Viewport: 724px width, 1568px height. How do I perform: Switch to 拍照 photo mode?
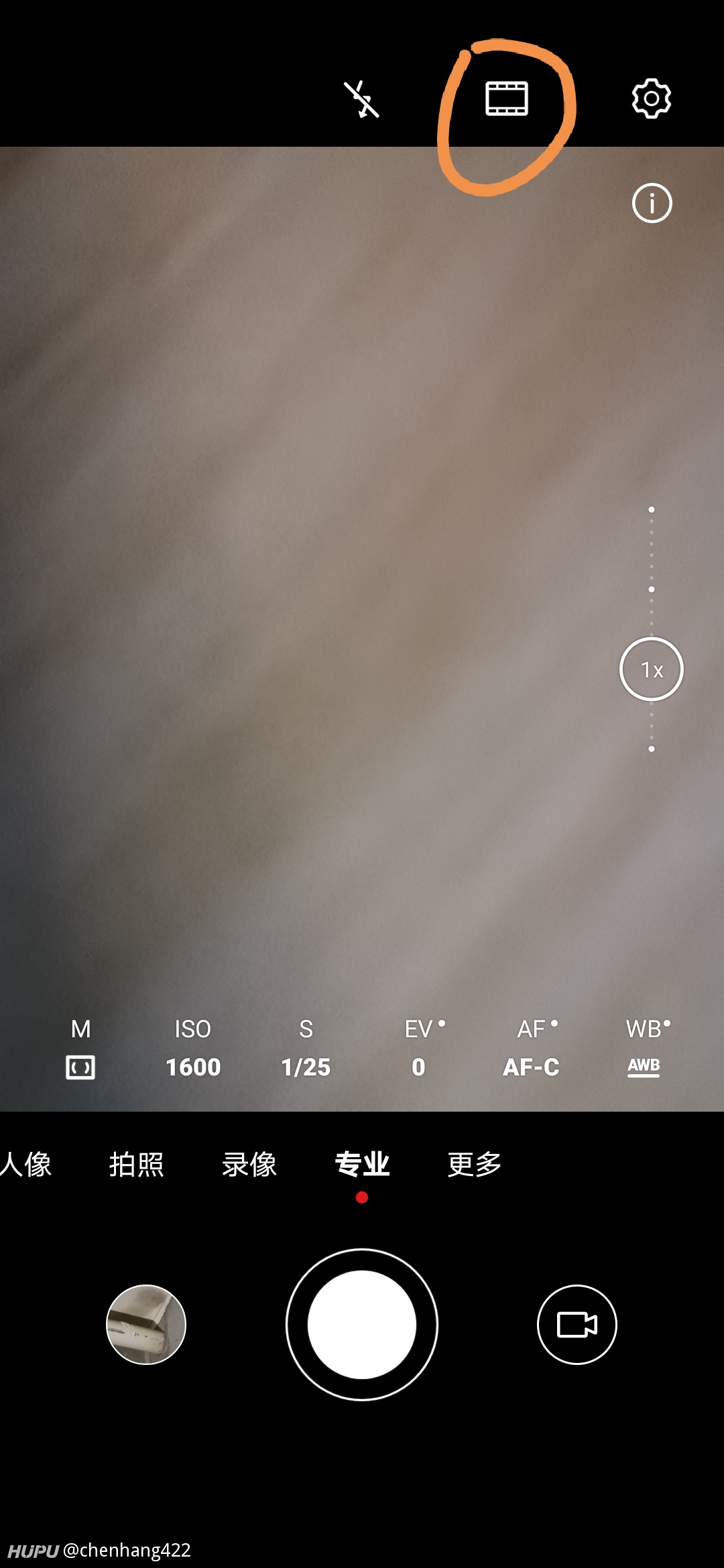pyautogui.click(x=137, y=1165)
